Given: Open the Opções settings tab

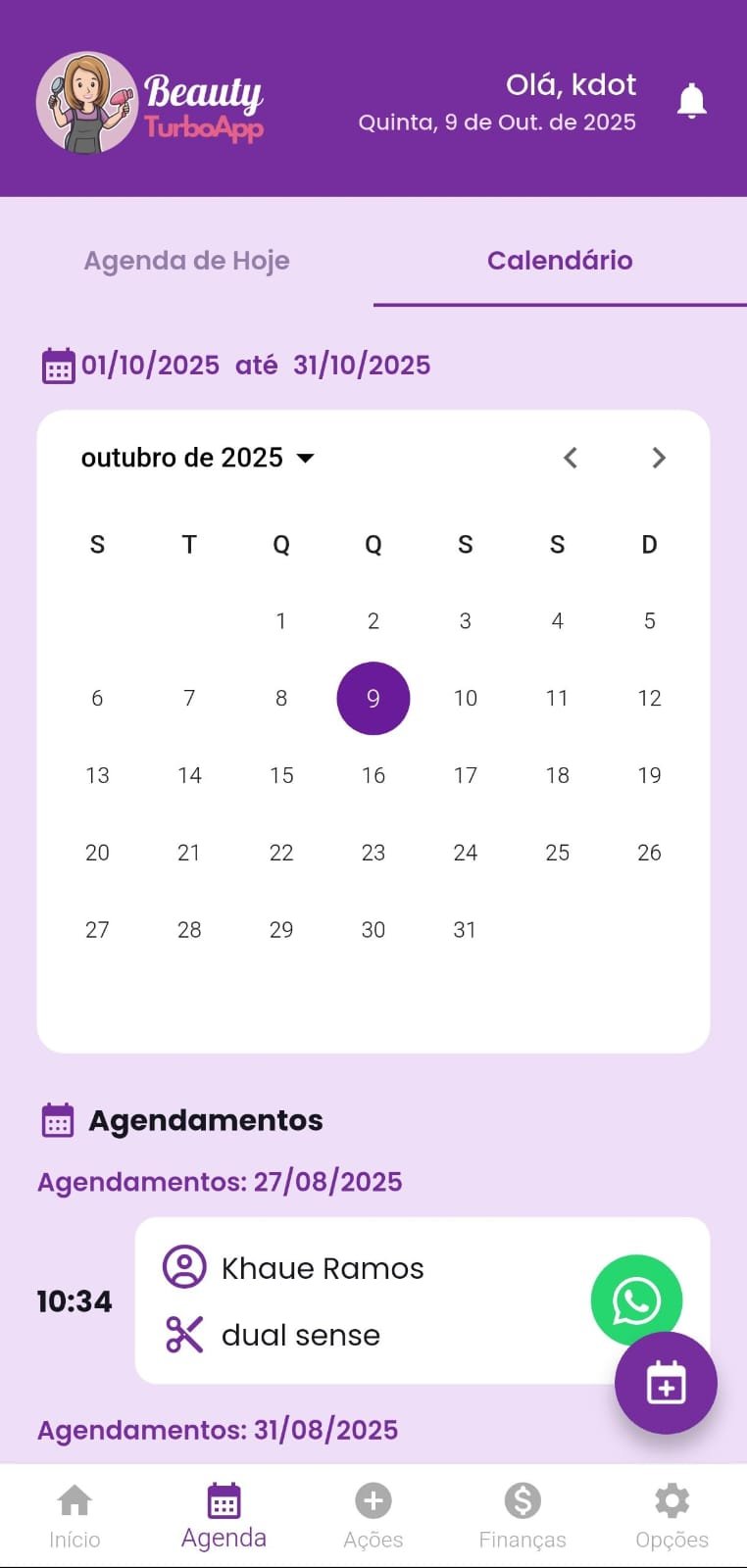Looking at the screenshot, I should (672, 1515).
